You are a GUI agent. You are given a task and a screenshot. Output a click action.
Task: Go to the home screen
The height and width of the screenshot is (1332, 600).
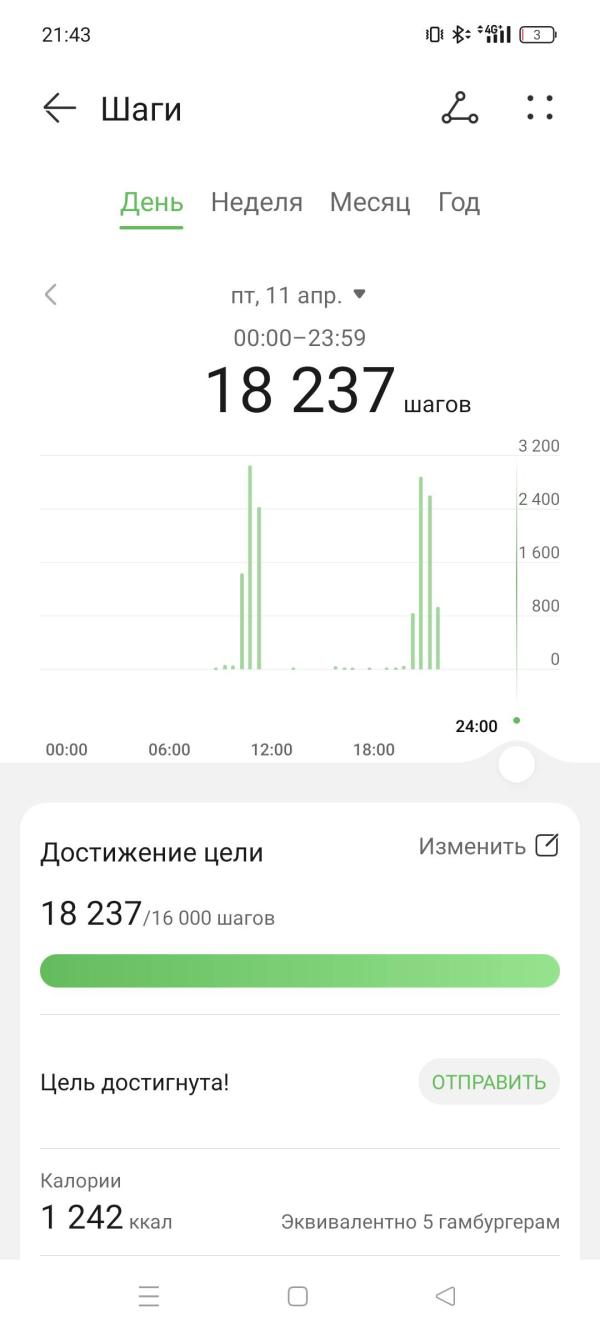coord(297,1296)
